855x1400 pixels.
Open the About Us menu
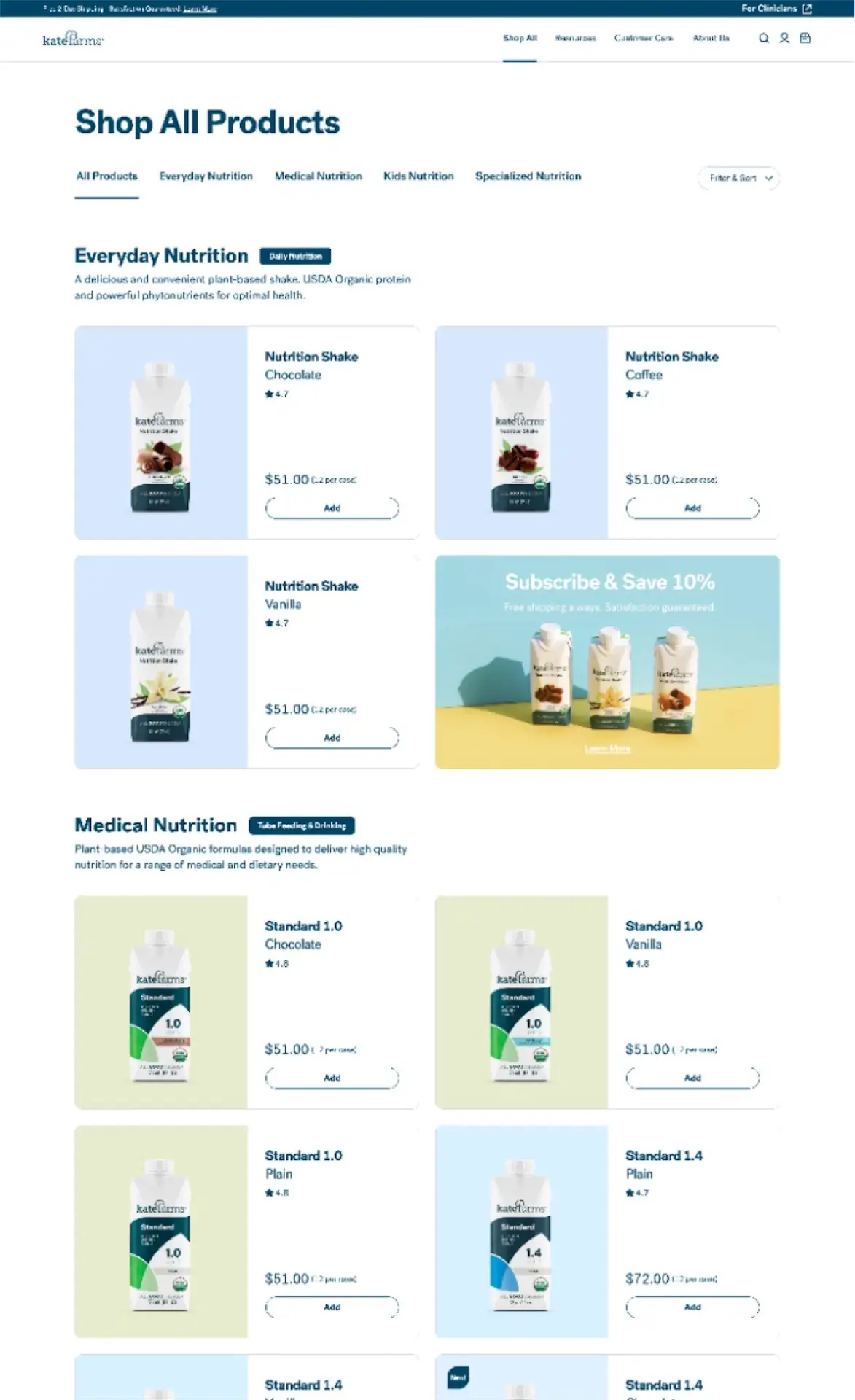(711, 38)
